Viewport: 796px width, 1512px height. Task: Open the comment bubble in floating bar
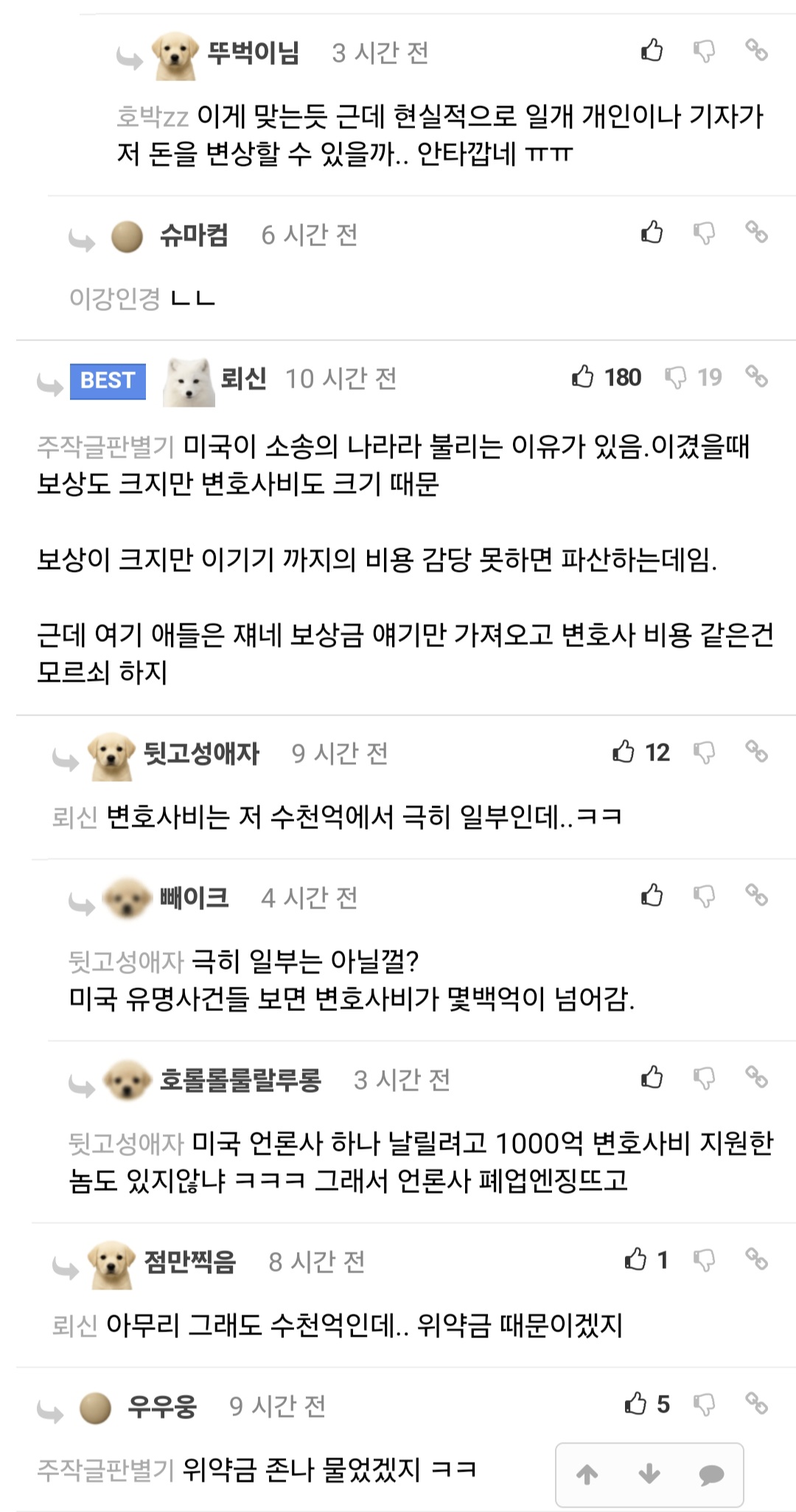click(x=711, y=1474)
